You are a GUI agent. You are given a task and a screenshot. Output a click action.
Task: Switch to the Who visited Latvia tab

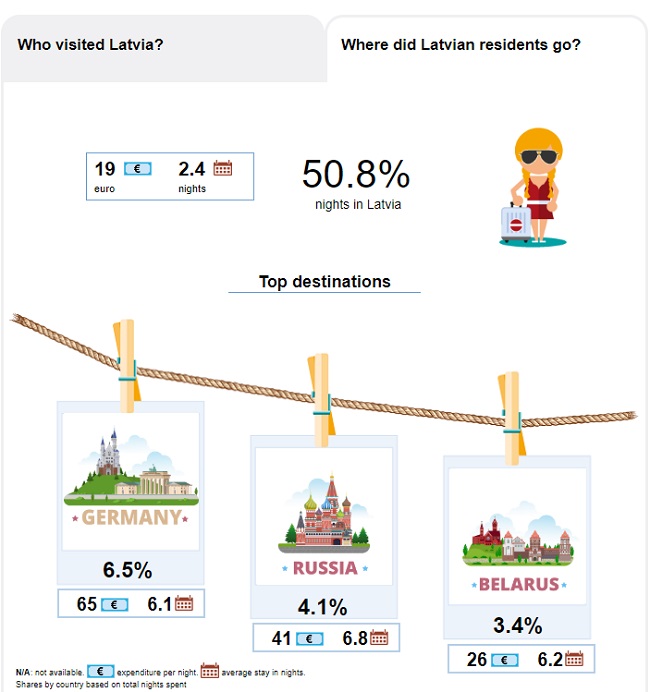91,45
